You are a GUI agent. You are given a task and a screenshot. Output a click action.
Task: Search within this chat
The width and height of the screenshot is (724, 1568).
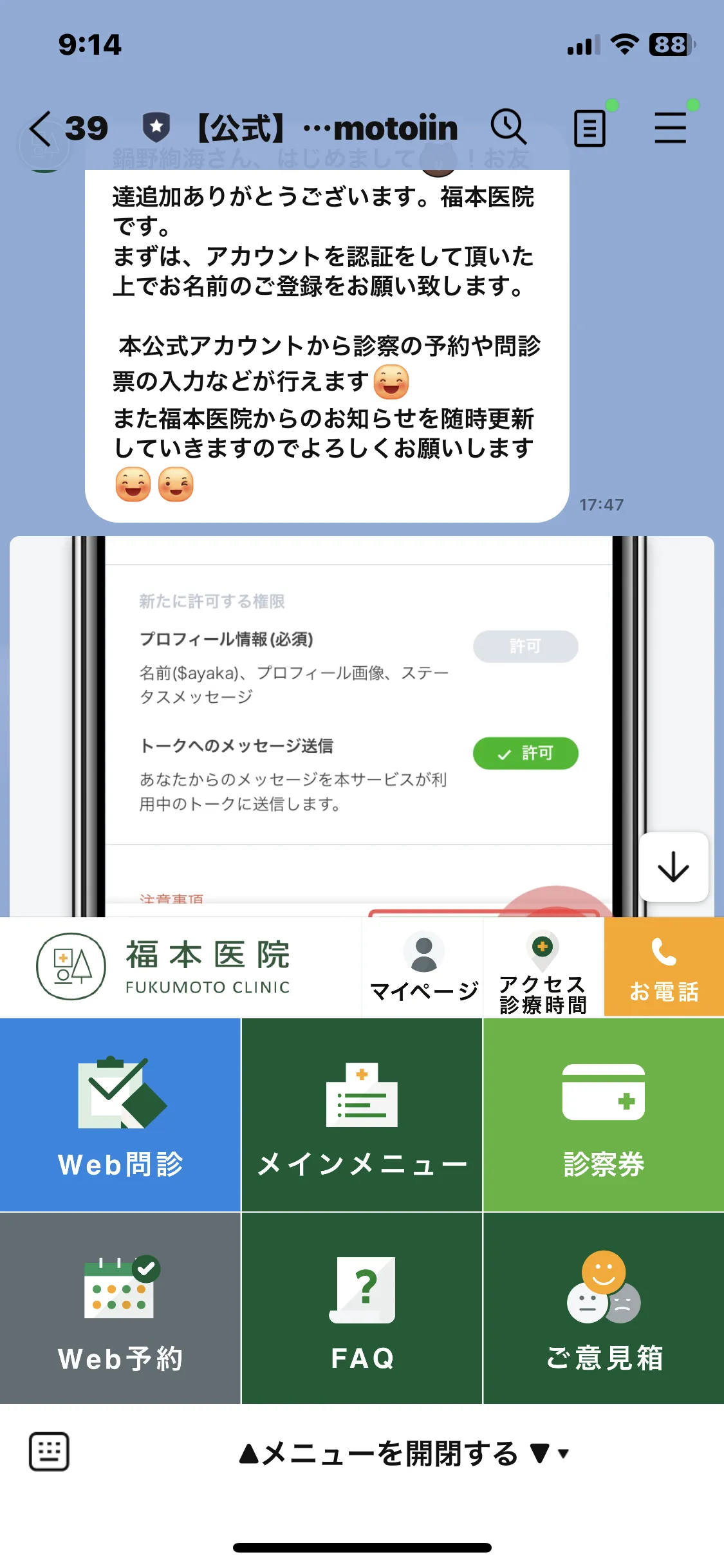click(508, 127)
